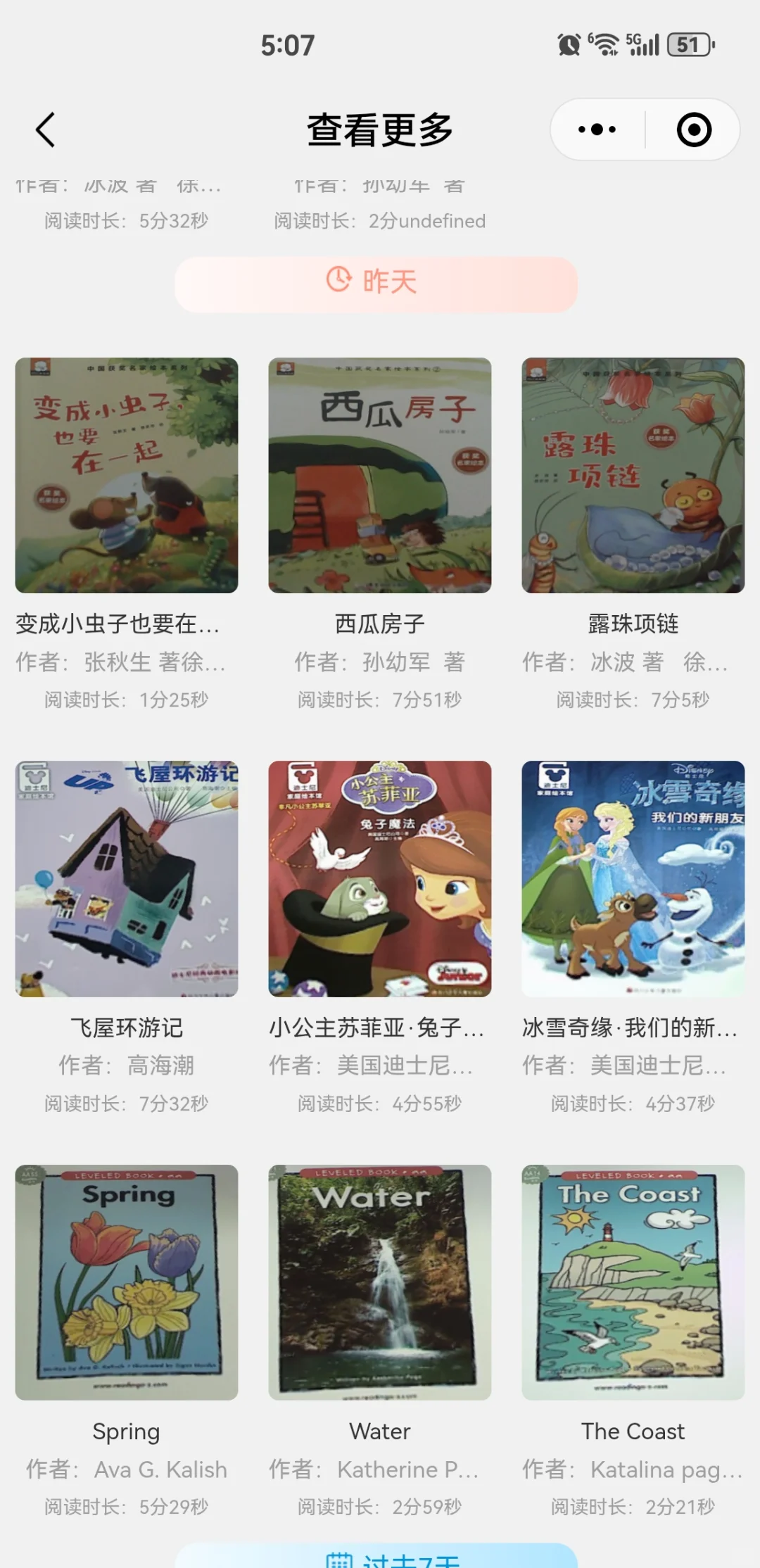Viewport: 760px width, 1568px height.
Task: Open the mini program more options menu
Action: click(597, 129)
